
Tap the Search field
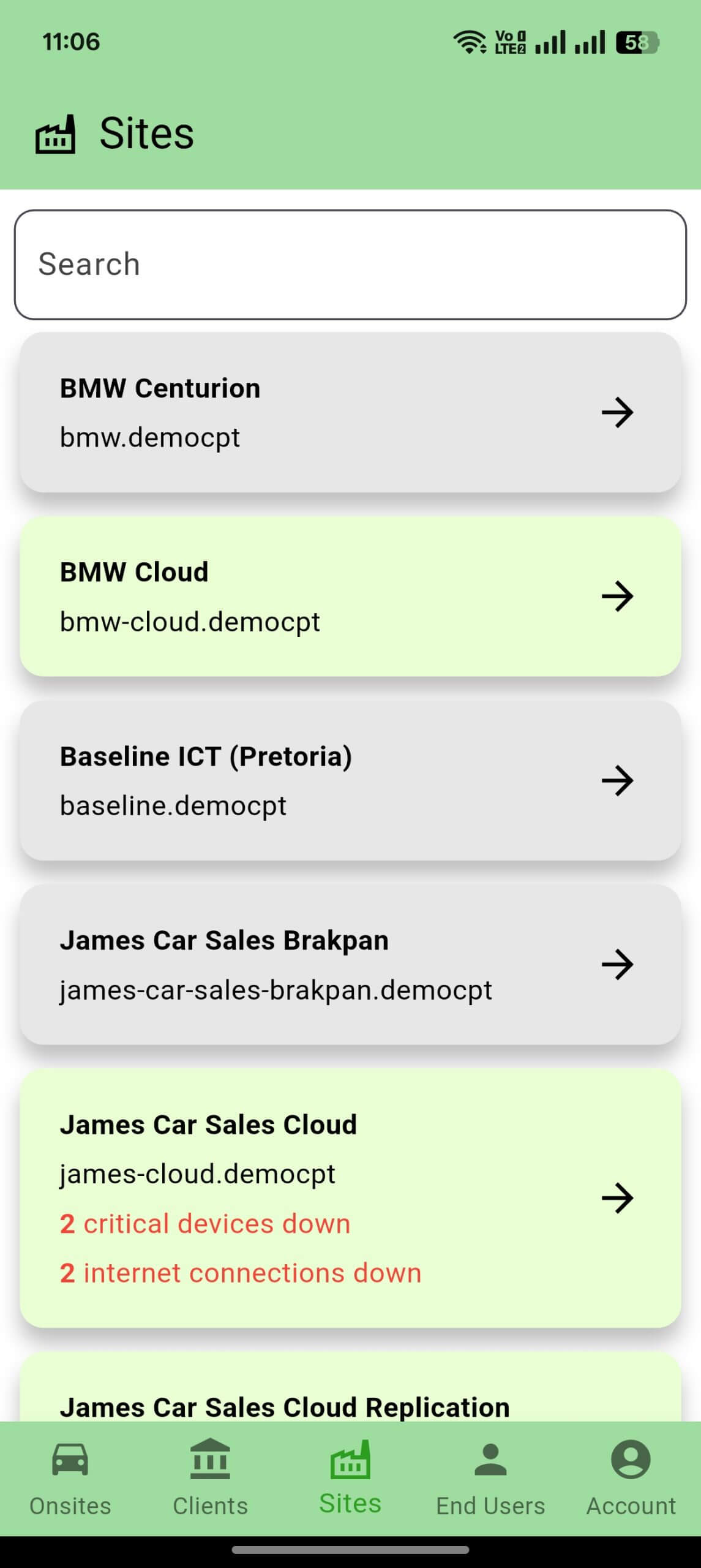click(350, 265)
